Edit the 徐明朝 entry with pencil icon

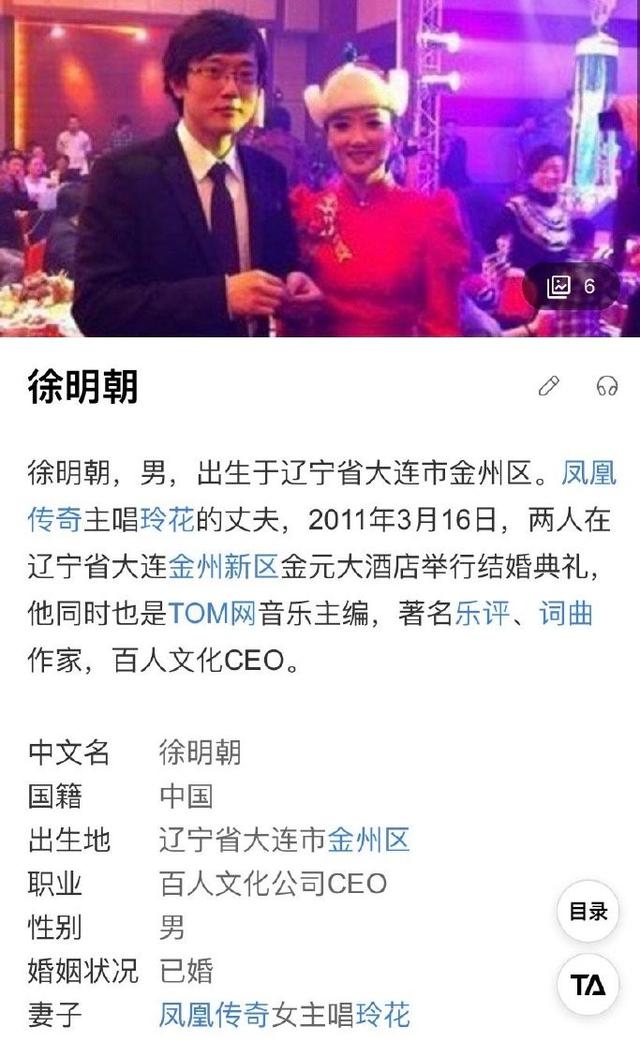coord(549,386)
